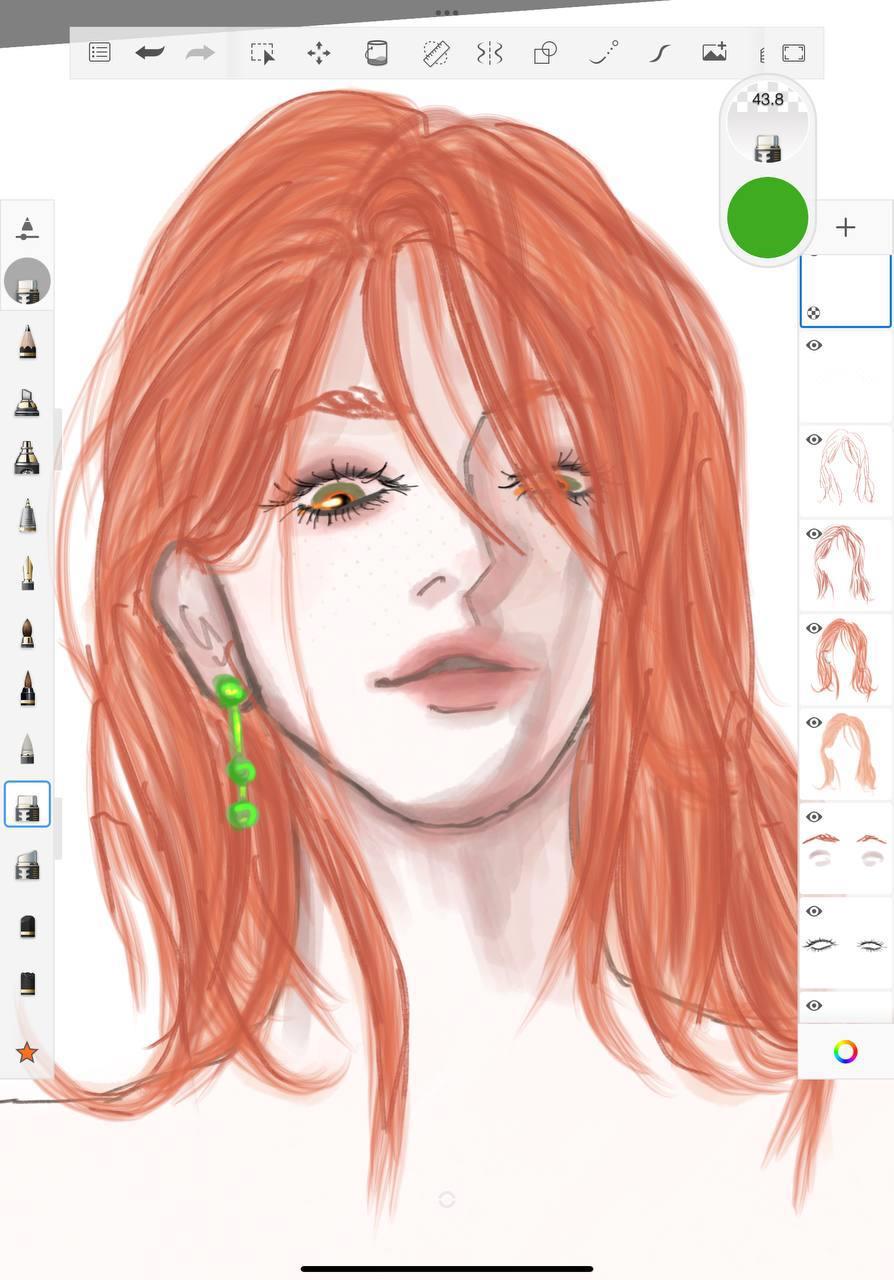Undo the last stroke
The height and width of the screenshot is (1280, 894).
[x=150, y=53]
